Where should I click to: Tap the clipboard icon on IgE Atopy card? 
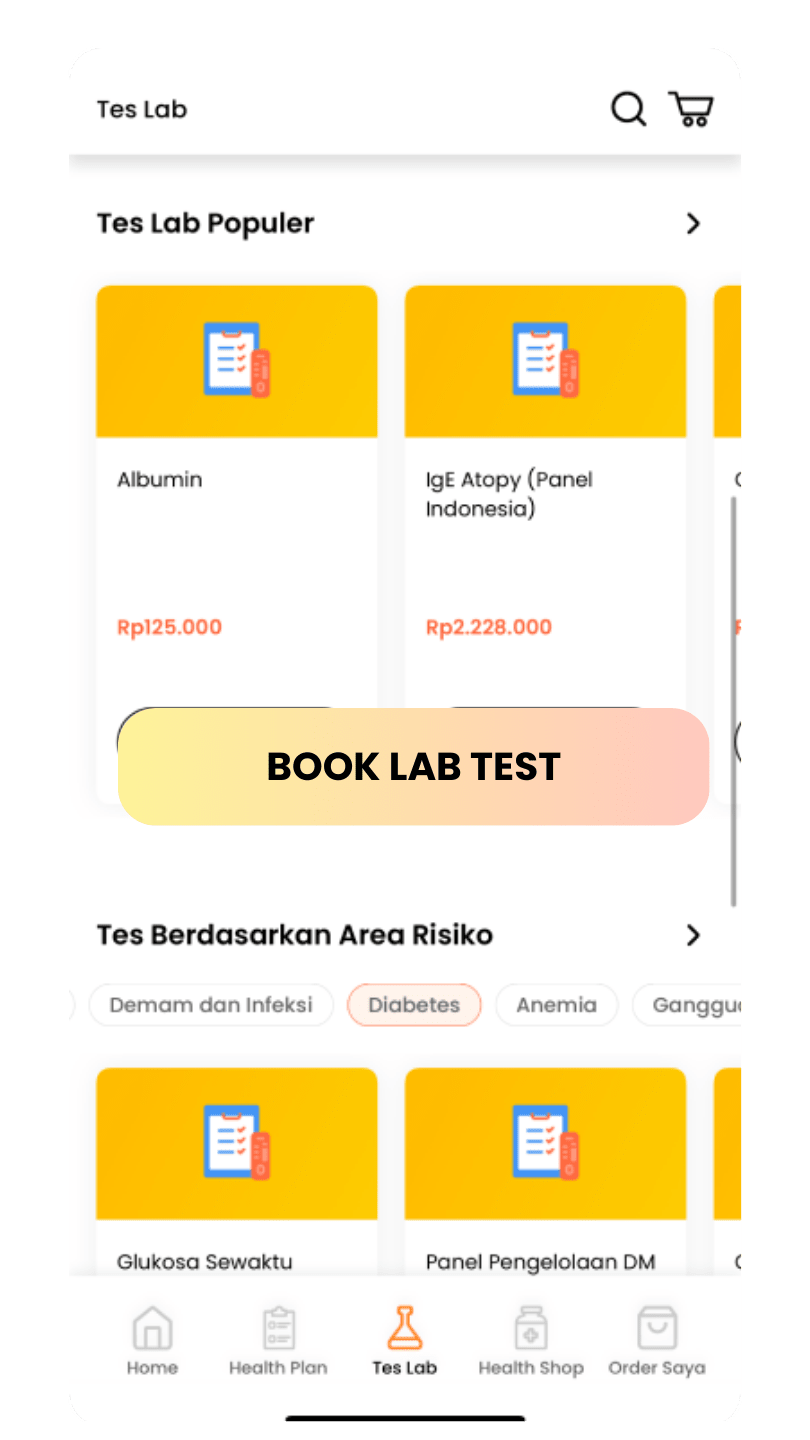[x=544, y=360]
